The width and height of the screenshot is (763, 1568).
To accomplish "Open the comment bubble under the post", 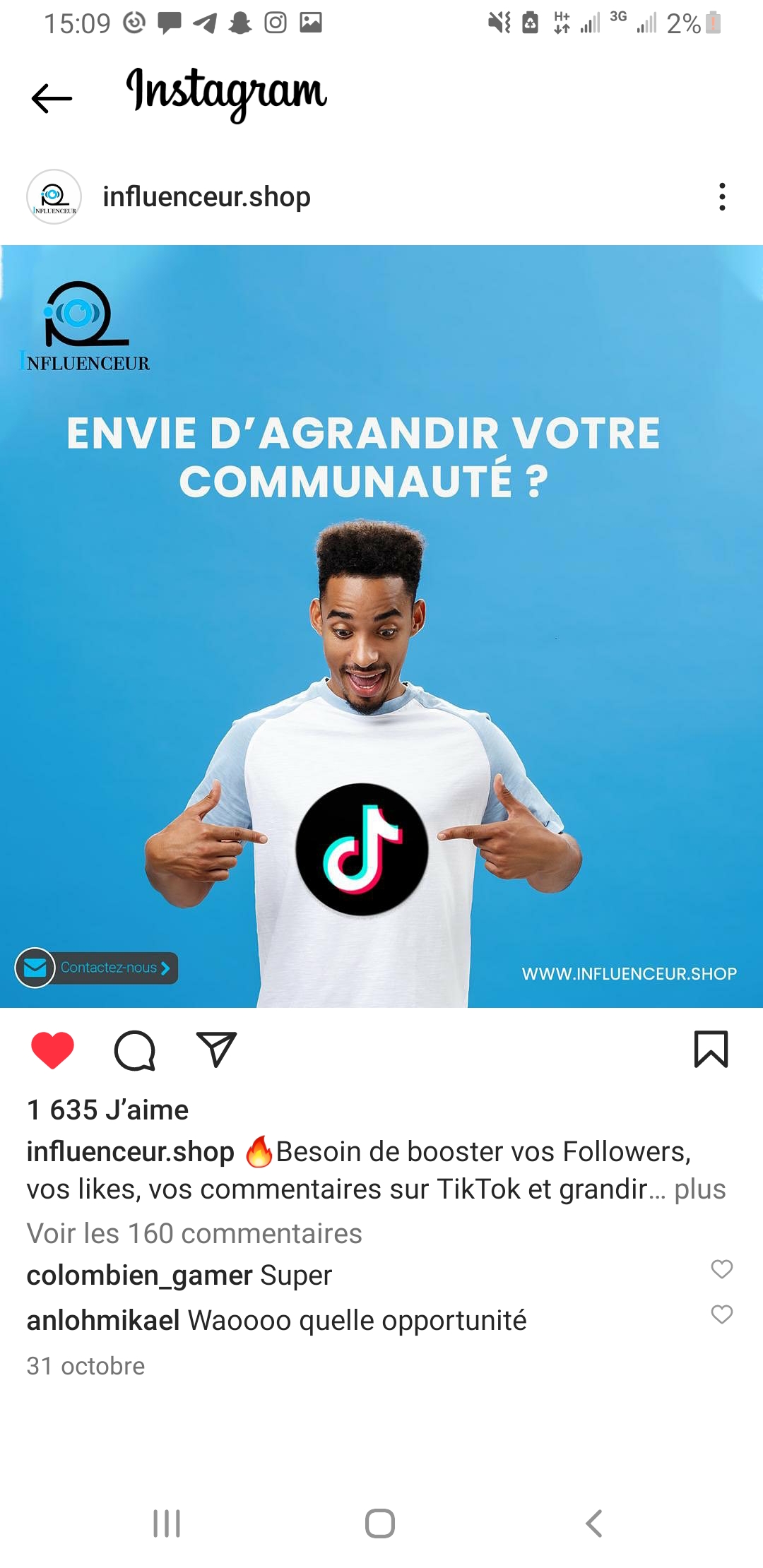I will tap(134, 1050).
